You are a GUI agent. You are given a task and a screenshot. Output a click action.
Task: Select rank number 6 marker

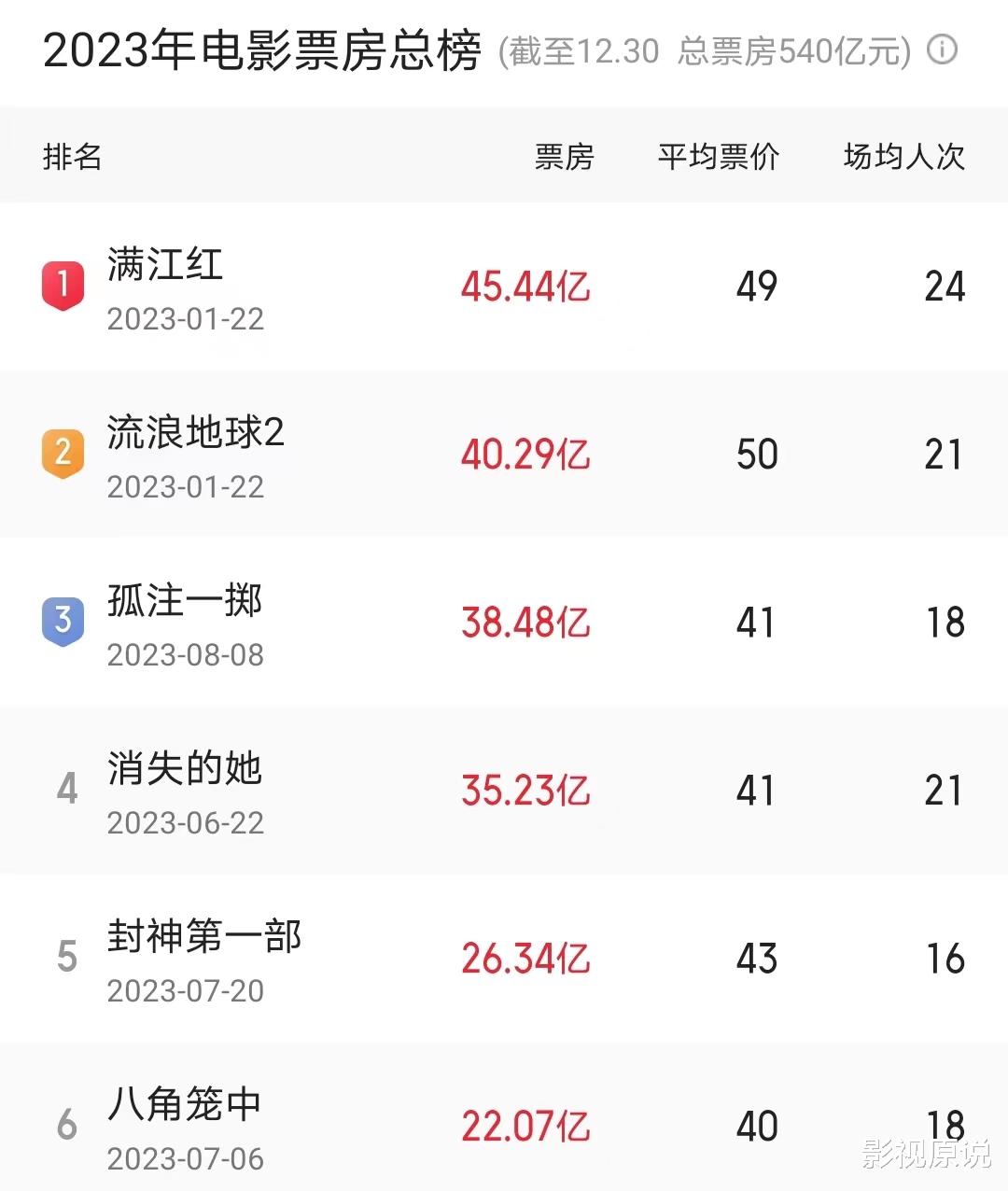pos(65,1125)
